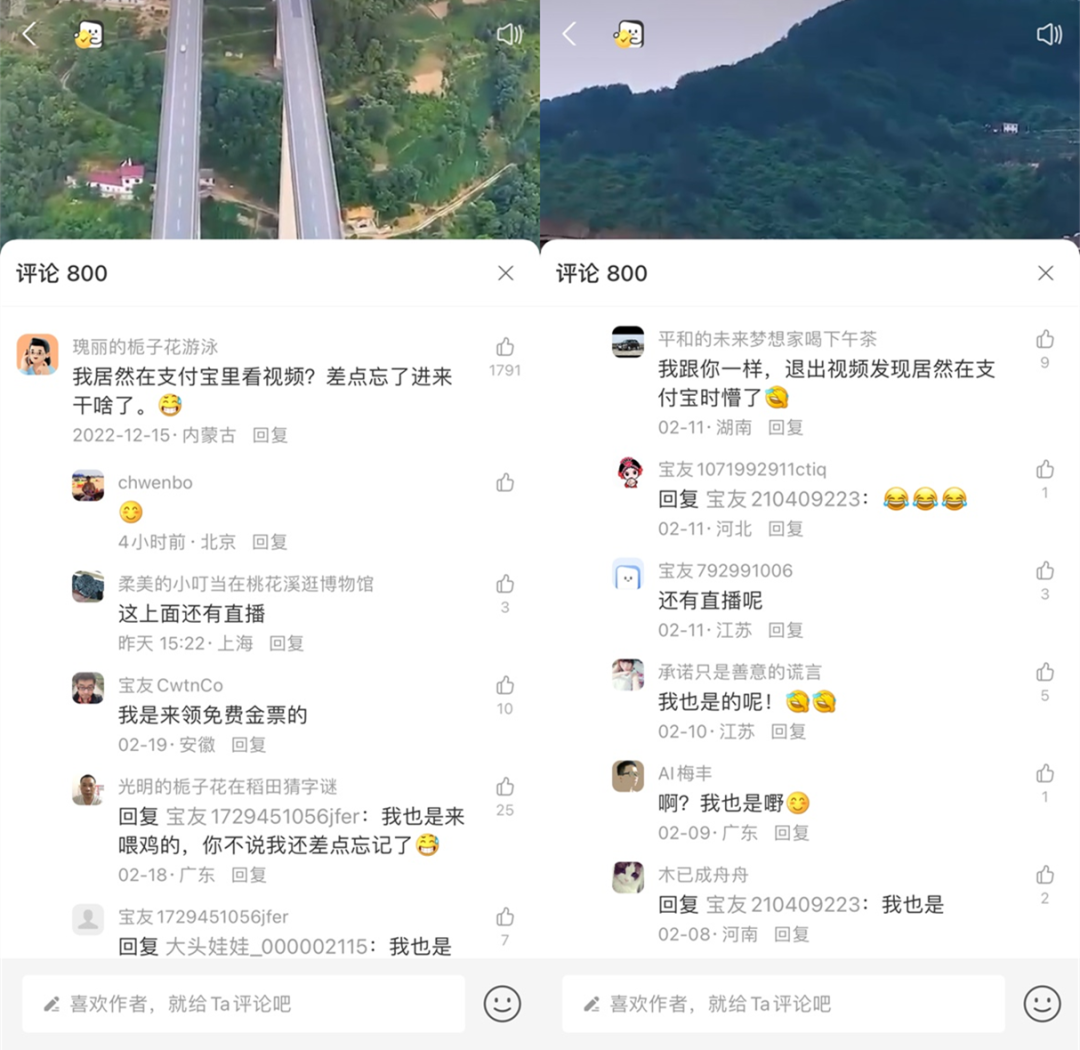
Task: Like chwenbo's emoji reply
Action: tap(505, 484)
